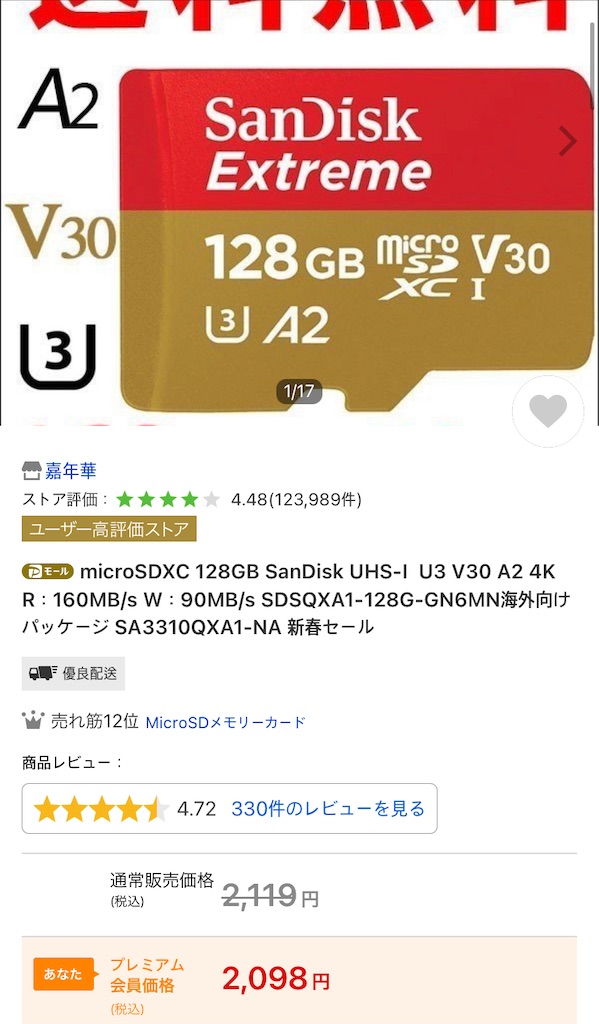Show the next product image
Viewport: 599px width, 1024px height.
pos(568,141)
